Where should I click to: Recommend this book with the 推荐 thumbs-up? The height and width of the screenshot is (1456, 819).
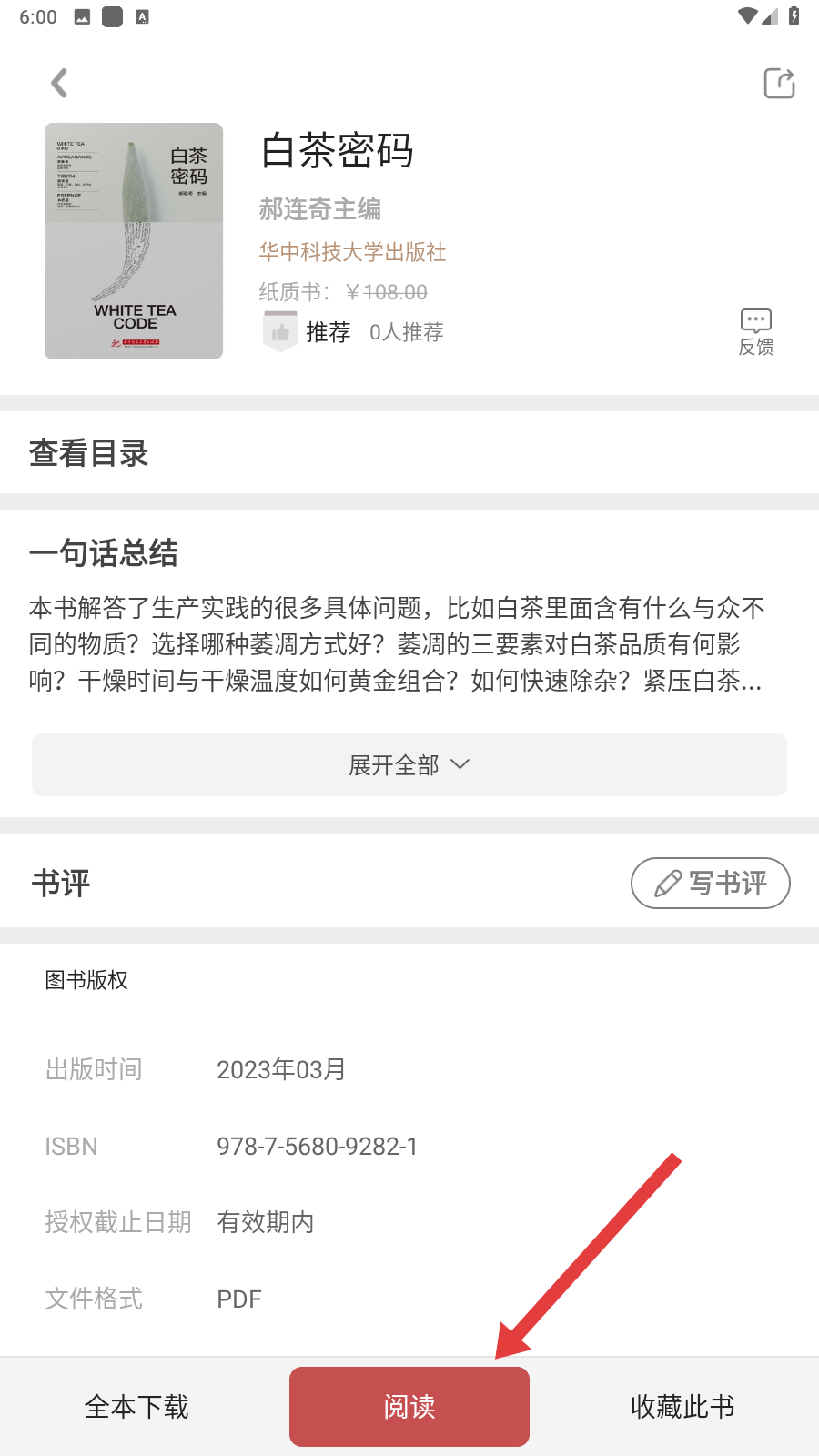click(281, 332)
